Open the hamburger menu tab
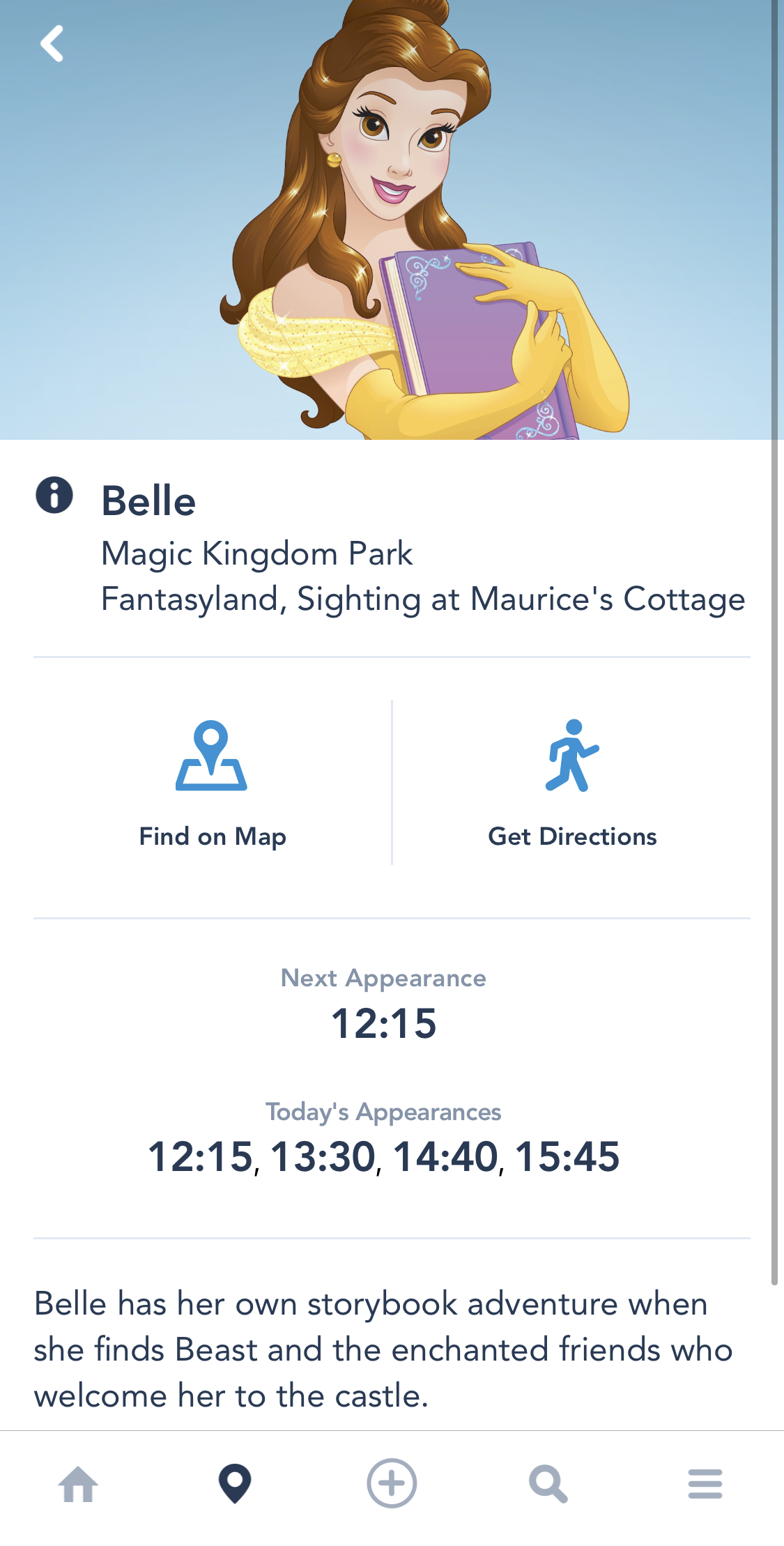 [705, 1483]
